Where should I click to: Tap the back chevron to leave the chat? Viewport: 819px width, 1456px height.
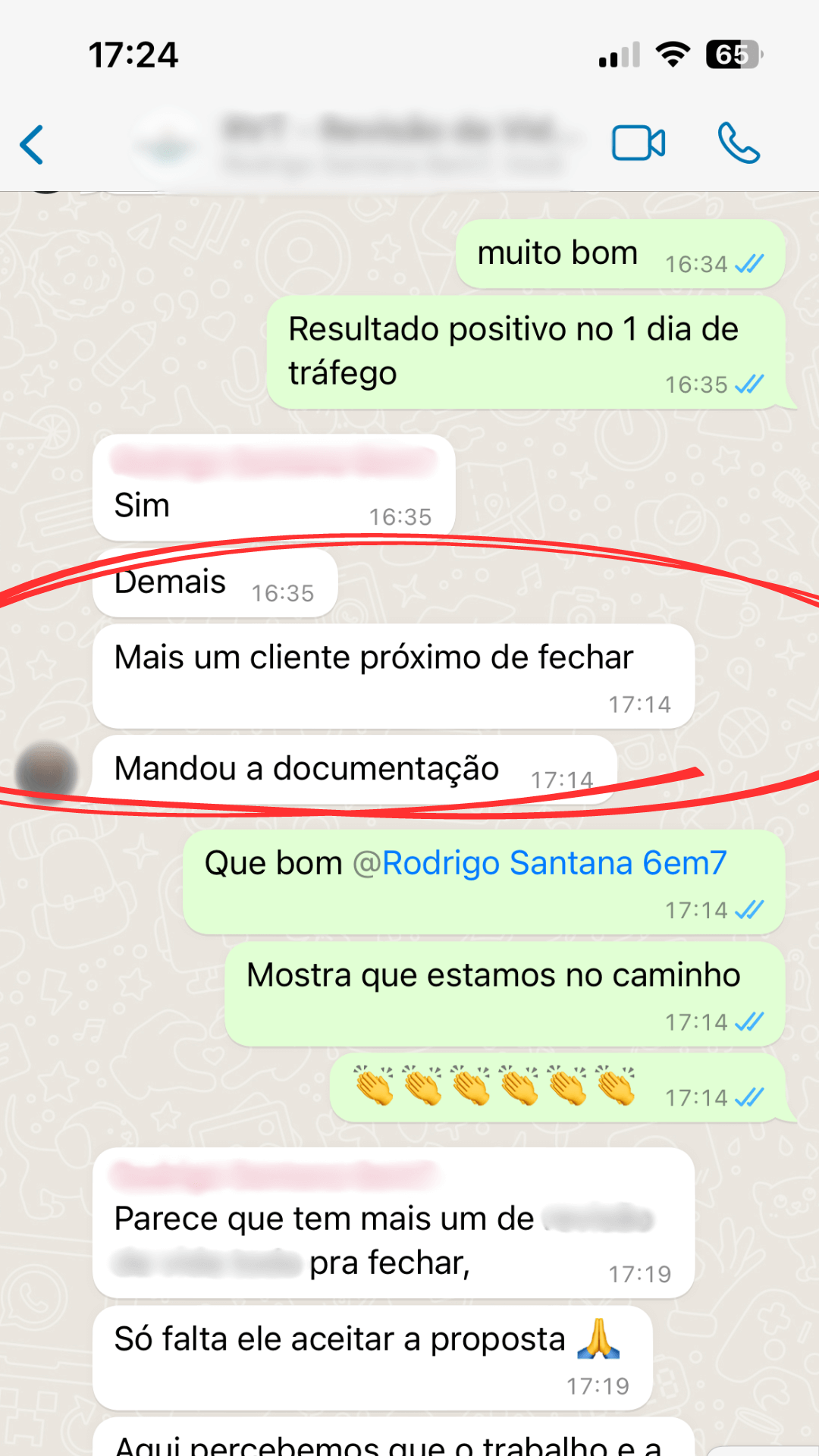point(32,144)
